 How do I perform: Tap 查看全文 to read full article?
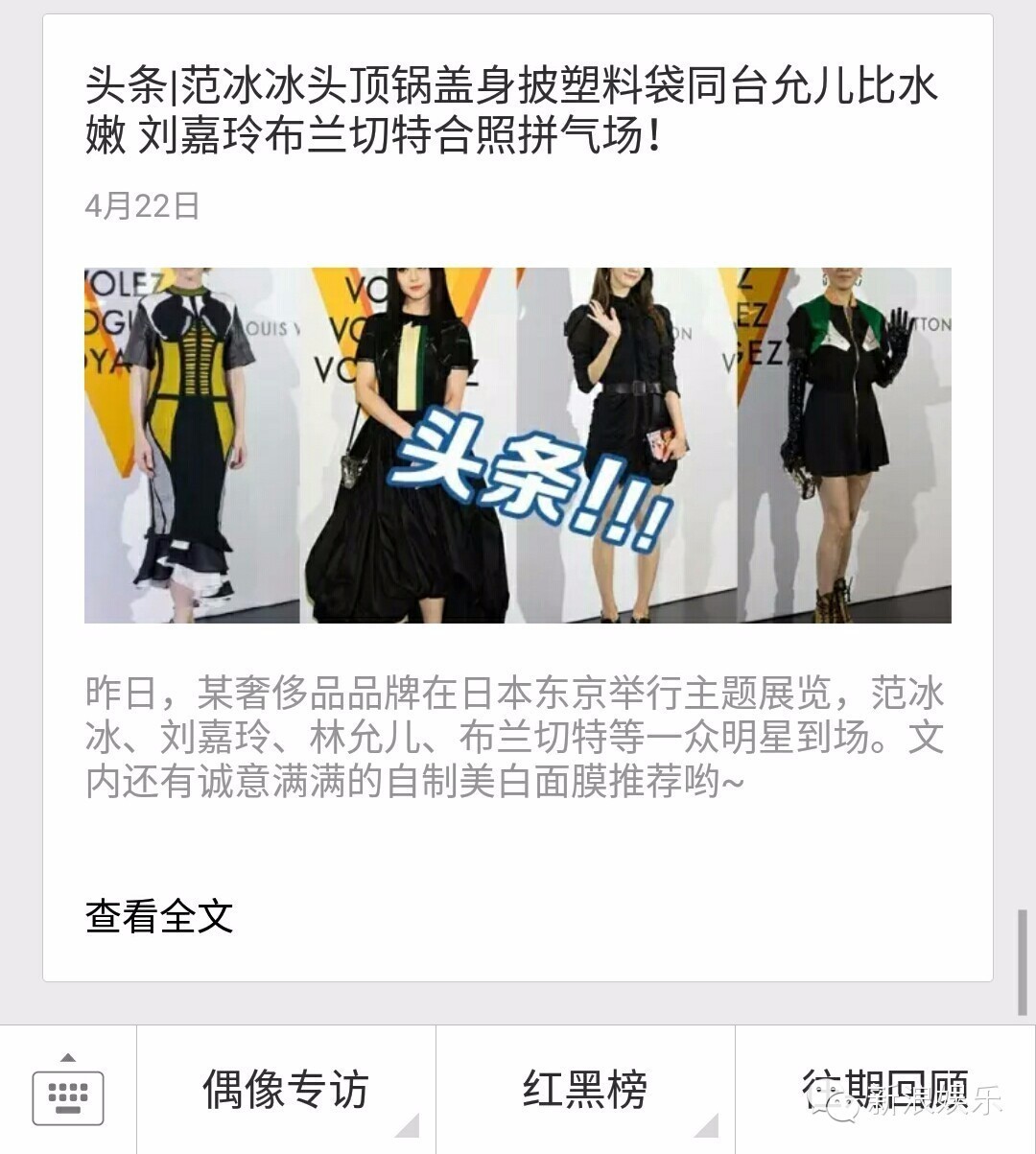(x=159, y=916)
